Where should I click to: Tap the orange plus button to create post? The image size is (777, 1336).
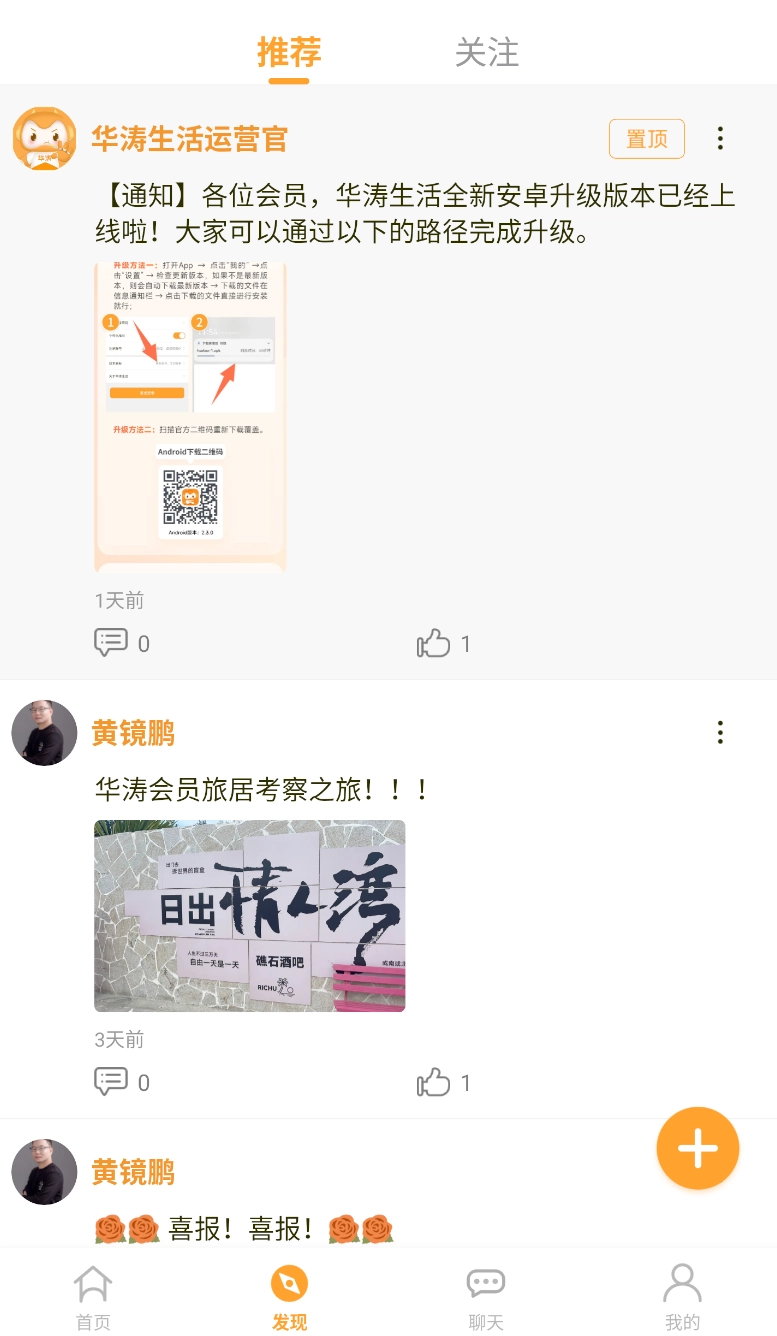(x=697, y=1148)
